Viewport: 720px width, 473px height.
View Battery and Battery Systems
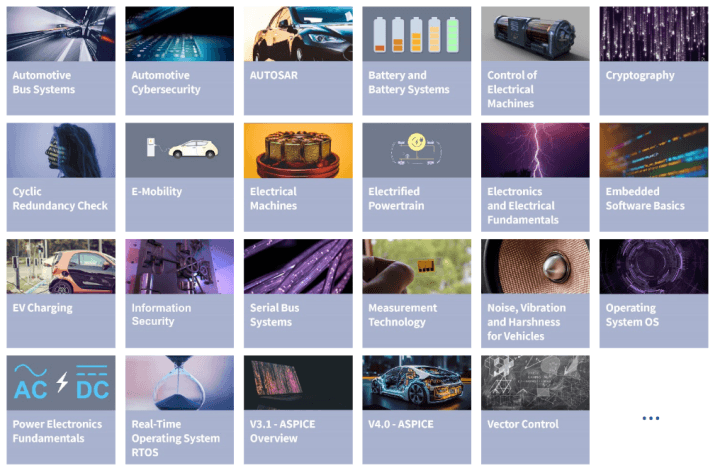tap(416, 61)
